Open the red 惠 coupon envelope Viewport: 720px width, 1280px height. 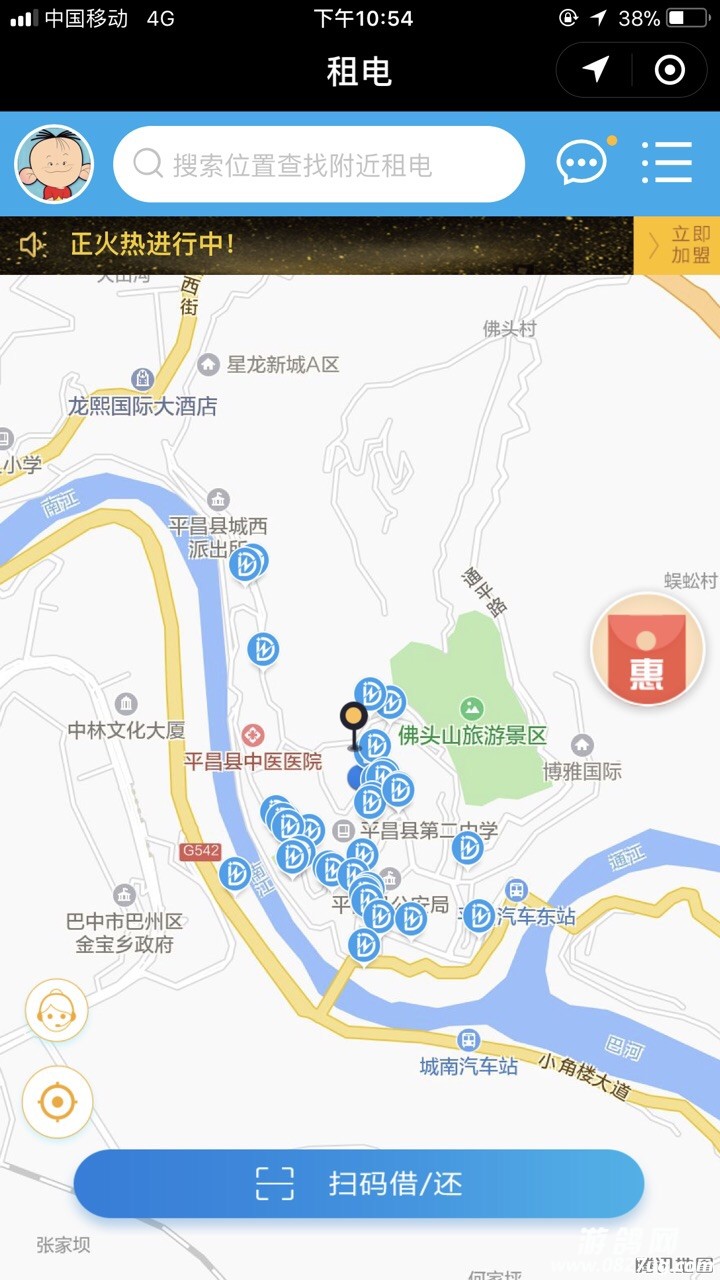pos(646,651)
